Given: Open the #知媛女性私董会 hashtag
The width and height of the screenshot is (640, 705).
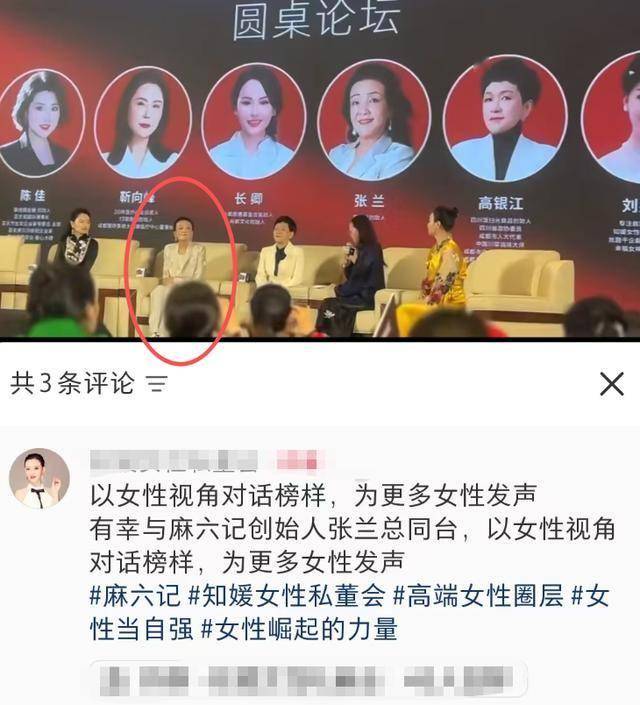Looking at the screenshot, I should tap(287, 597).
